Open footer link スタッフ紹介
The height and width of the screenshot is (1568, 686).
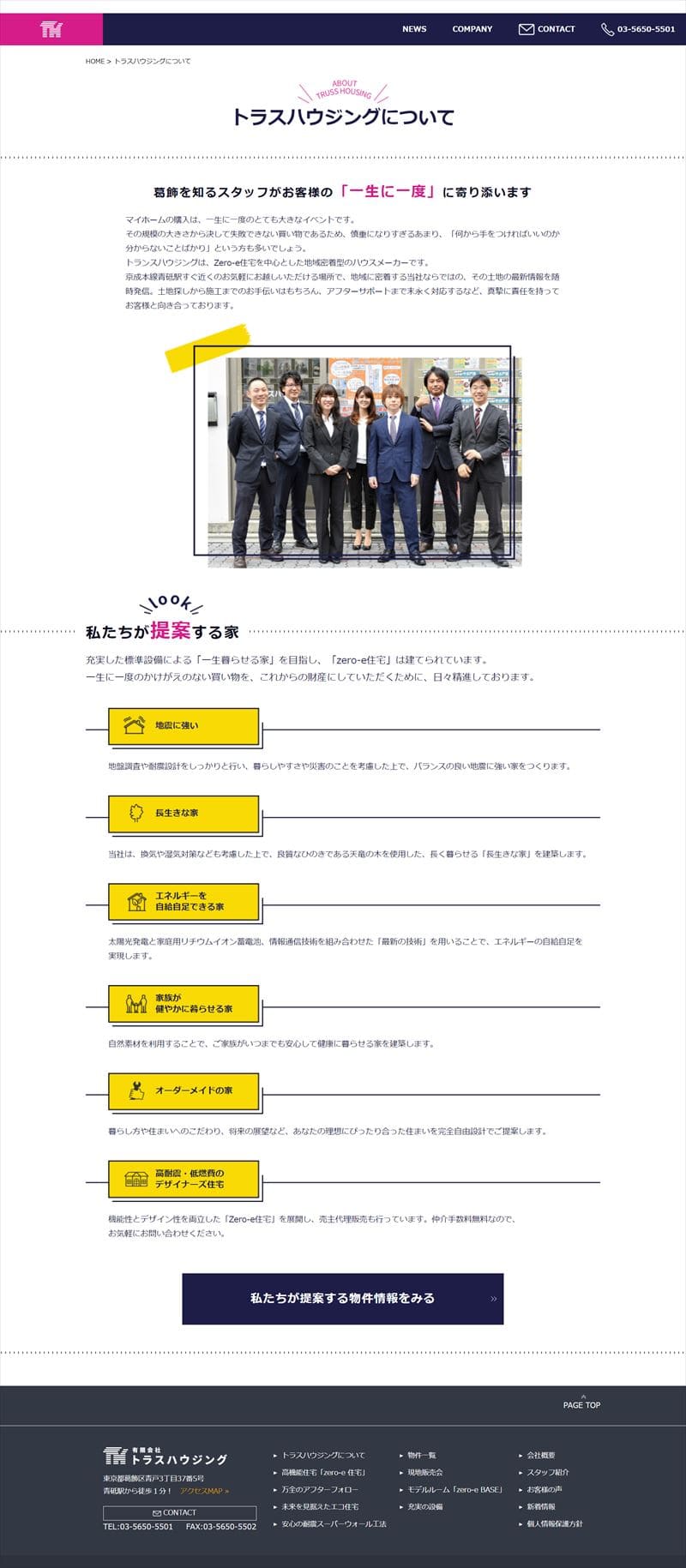pos(547,1472)
